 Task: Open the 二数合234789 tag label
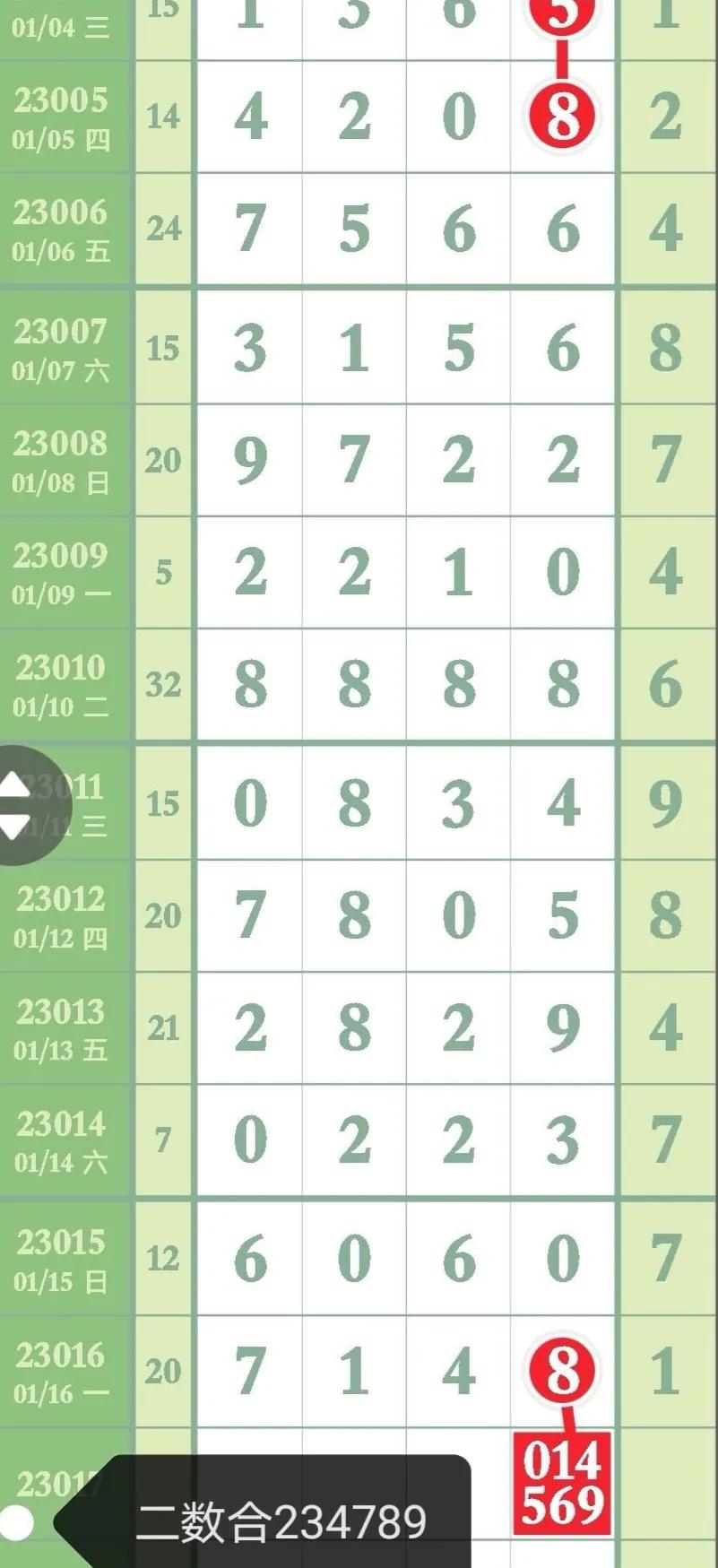coord(280,1521)
